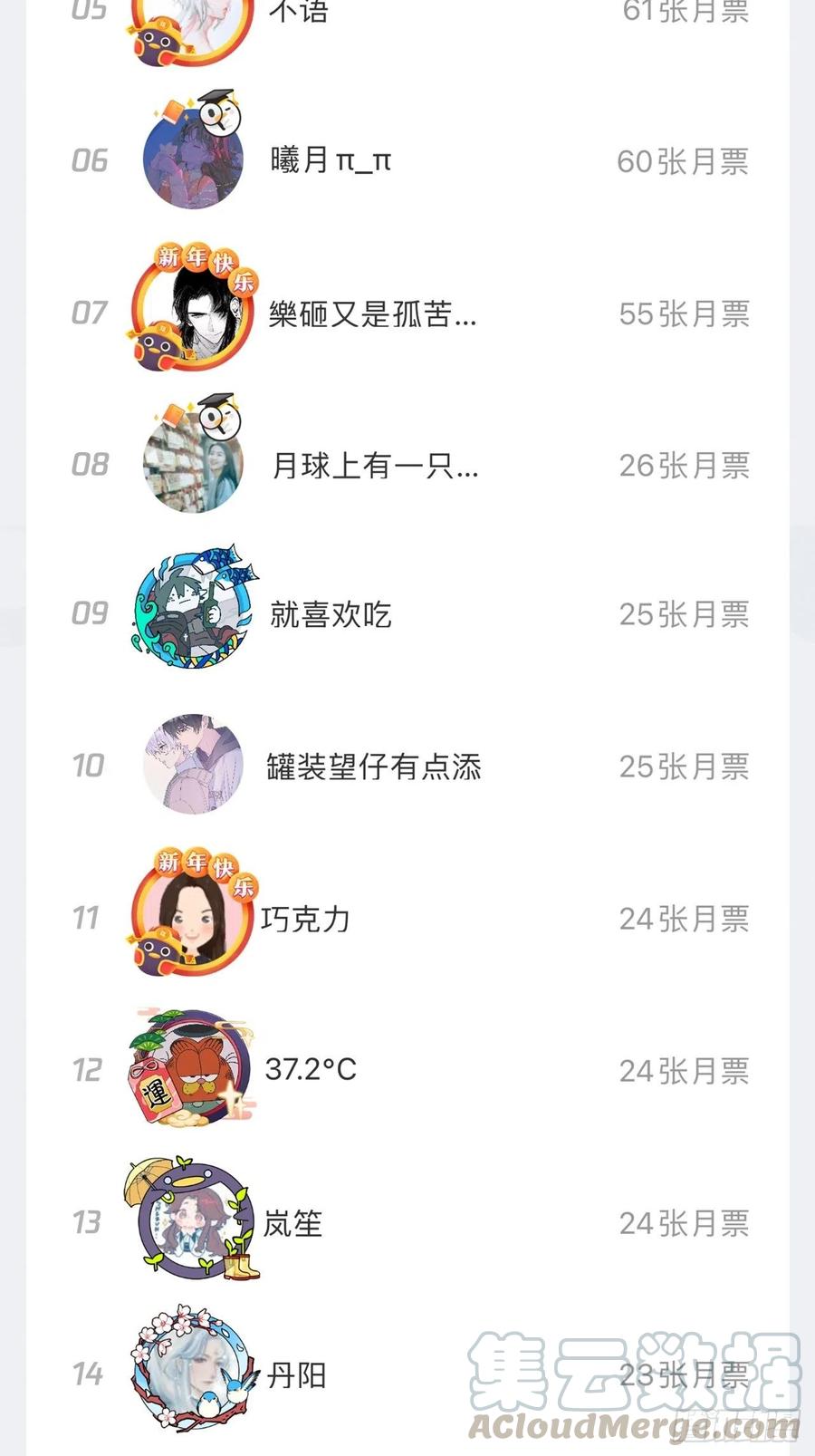Open 罐装望仔有点添's row
The width and height of the screenshot is (815, 1456).
click(x=373, y=767)
